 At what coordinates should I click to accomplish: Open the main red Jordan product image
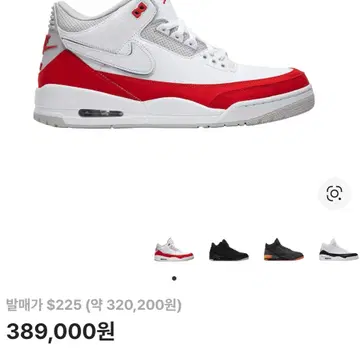[174, 64]
